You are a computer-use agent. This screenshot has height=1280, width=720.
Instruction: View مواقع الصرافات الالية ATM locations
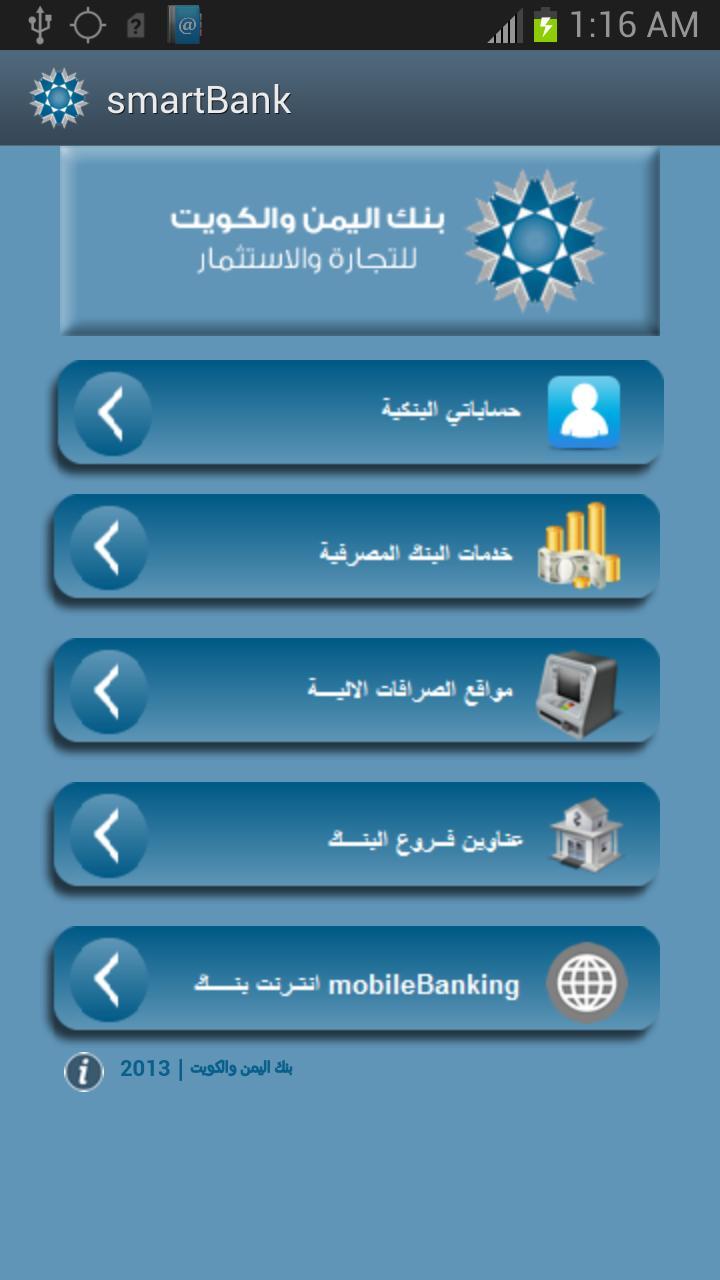(x=356, y=690)
